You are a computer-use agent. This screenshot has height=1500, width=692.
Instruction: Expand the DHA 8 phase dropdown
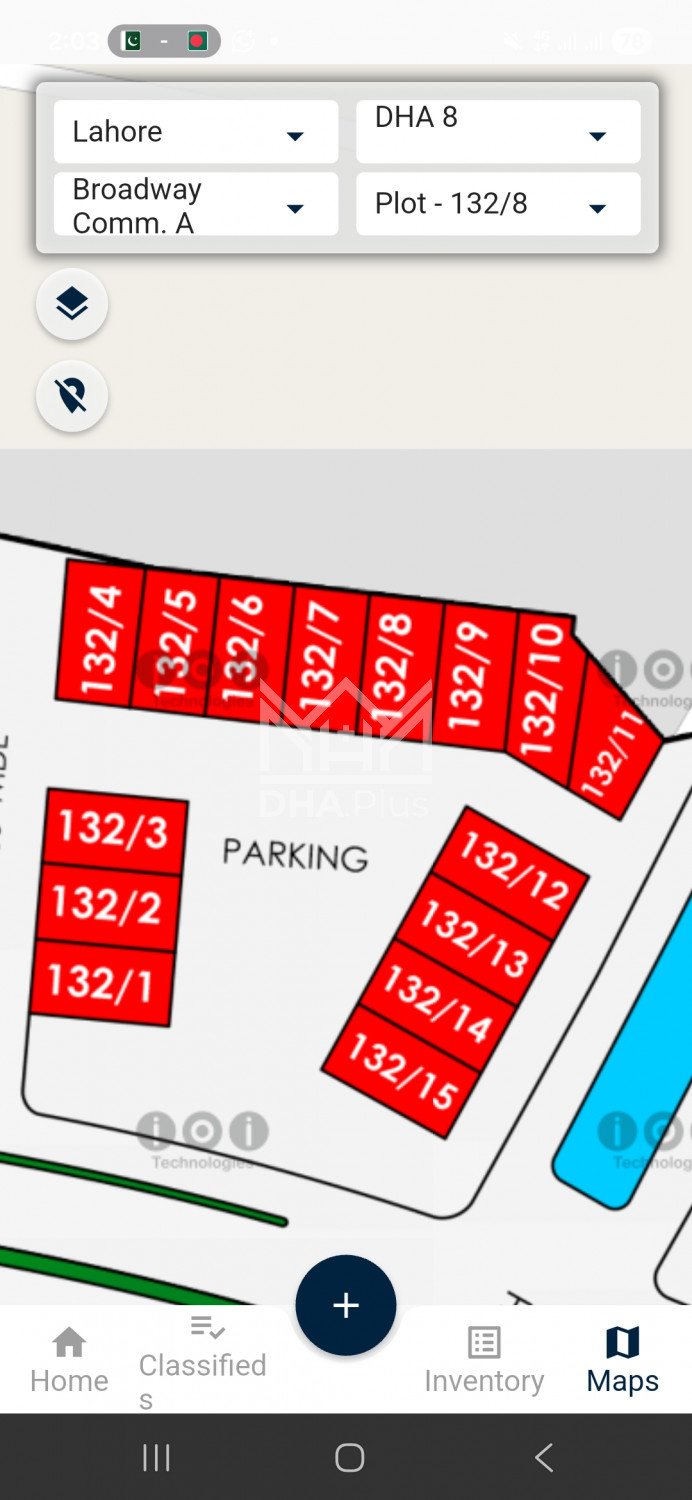[x=498, y=132]
